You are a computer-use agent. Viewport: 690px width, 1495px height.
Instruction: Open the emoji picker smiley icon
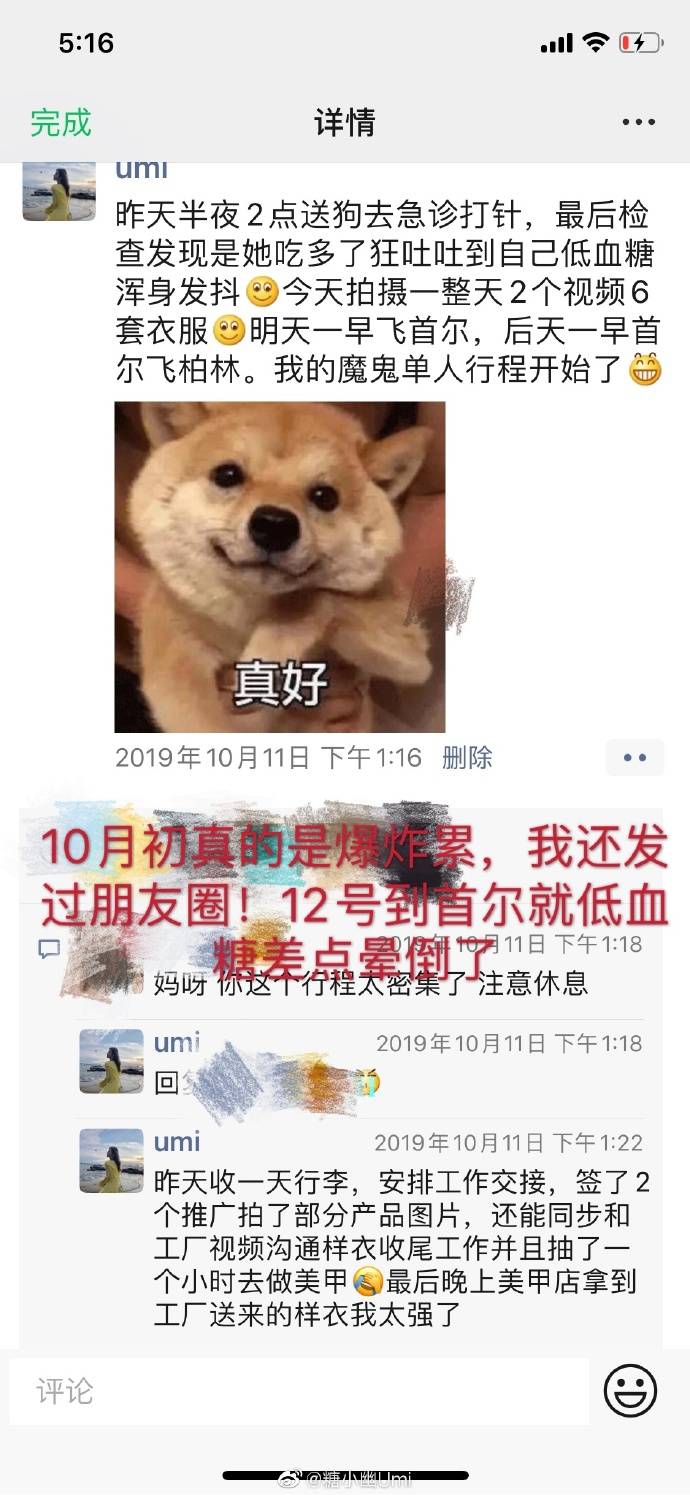coord(631,1391)
